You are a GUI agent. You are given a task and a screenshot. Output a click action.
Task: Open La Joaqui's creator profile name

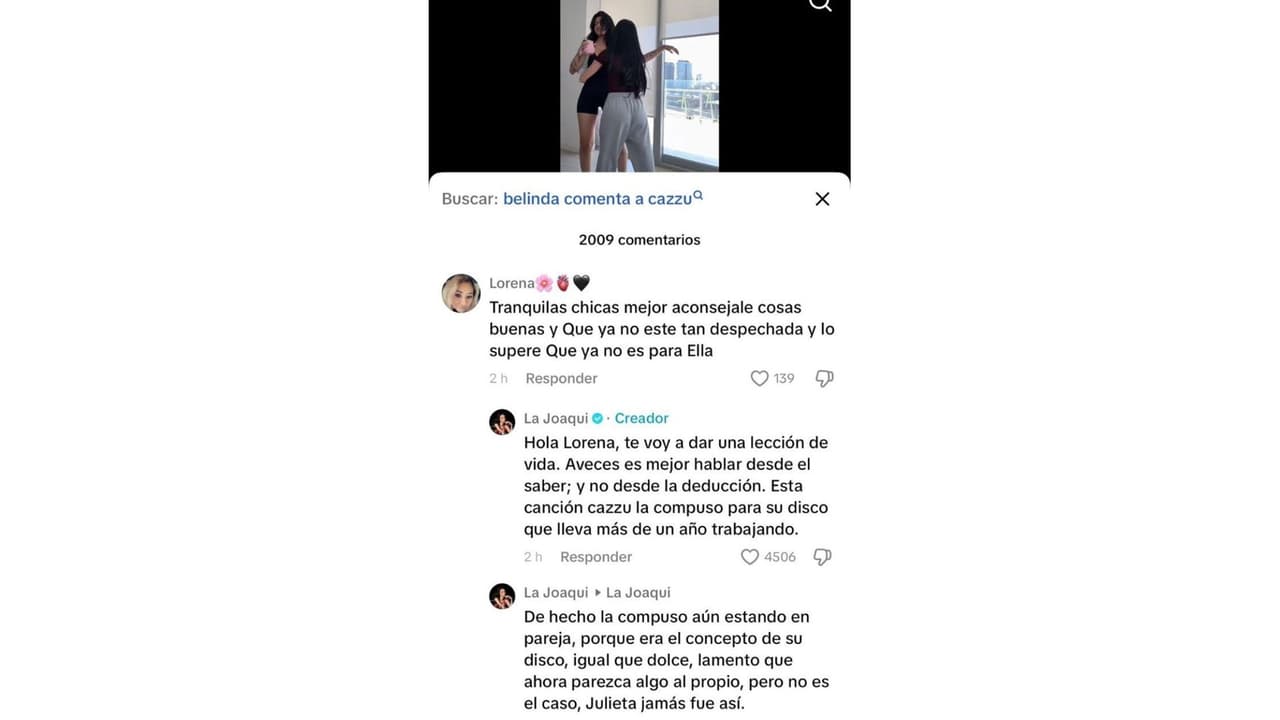[x=556, y=418]
